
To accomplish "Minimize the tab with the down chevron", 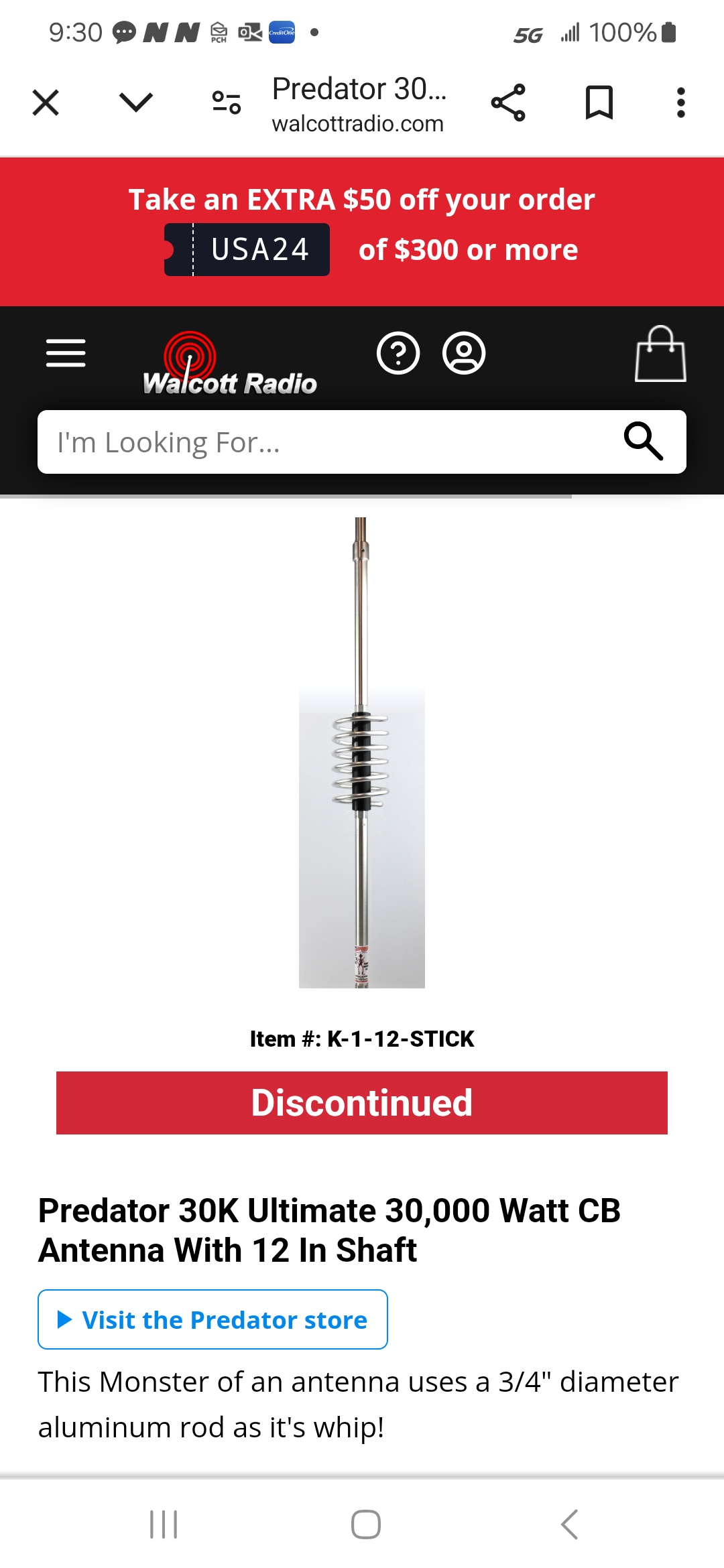I will click(136, 103).
